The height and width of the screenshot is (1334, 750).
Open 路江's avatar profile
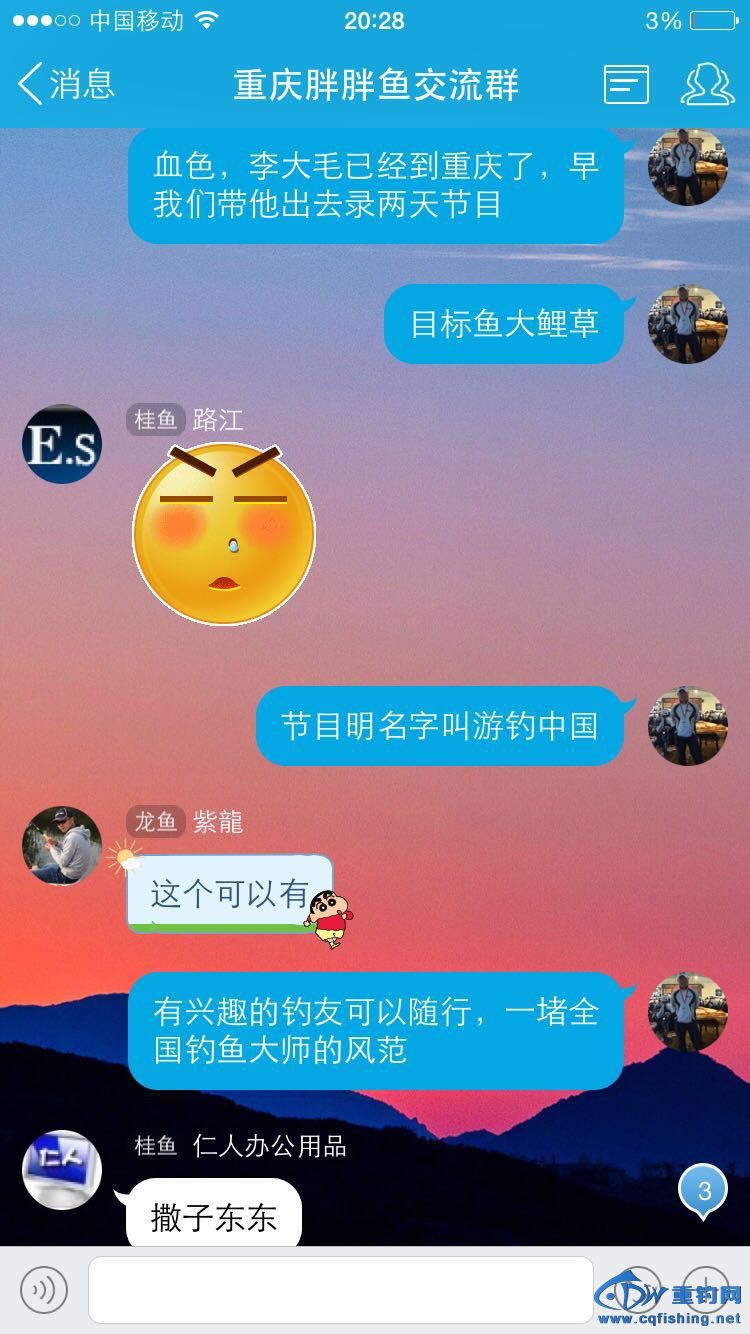pyautogui.click(x=62, y=444)
